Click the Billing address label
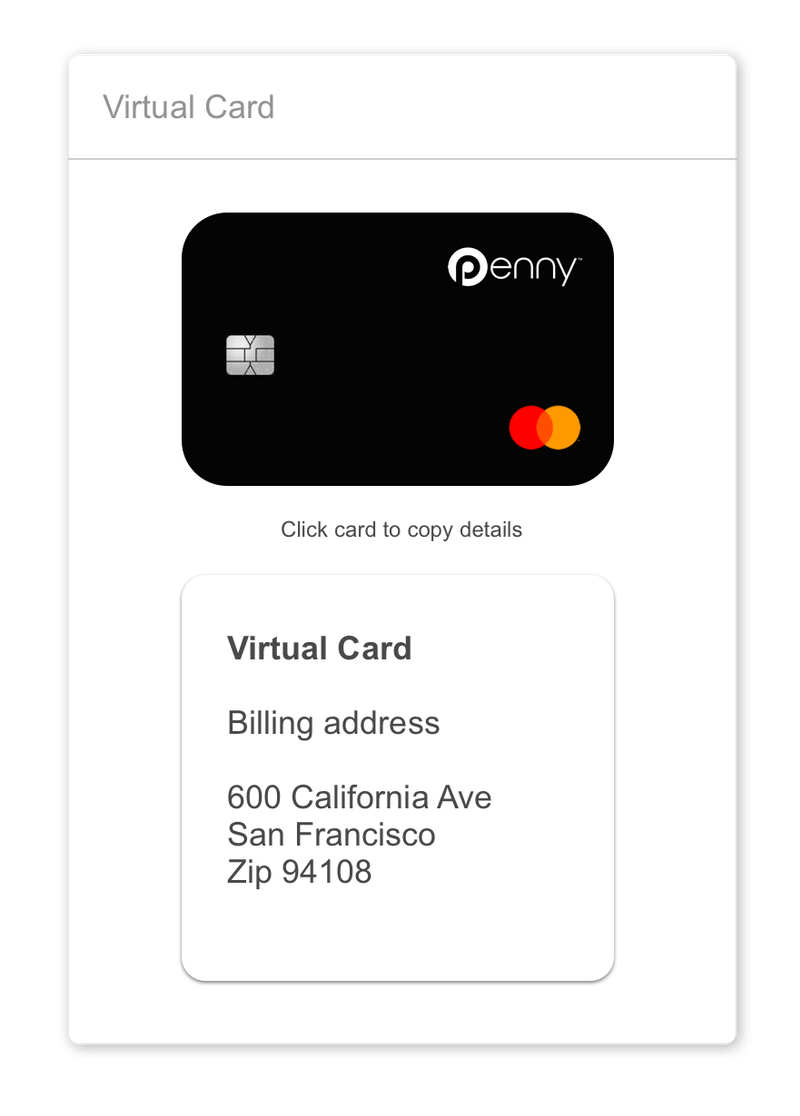 click(x=334, y=722)
